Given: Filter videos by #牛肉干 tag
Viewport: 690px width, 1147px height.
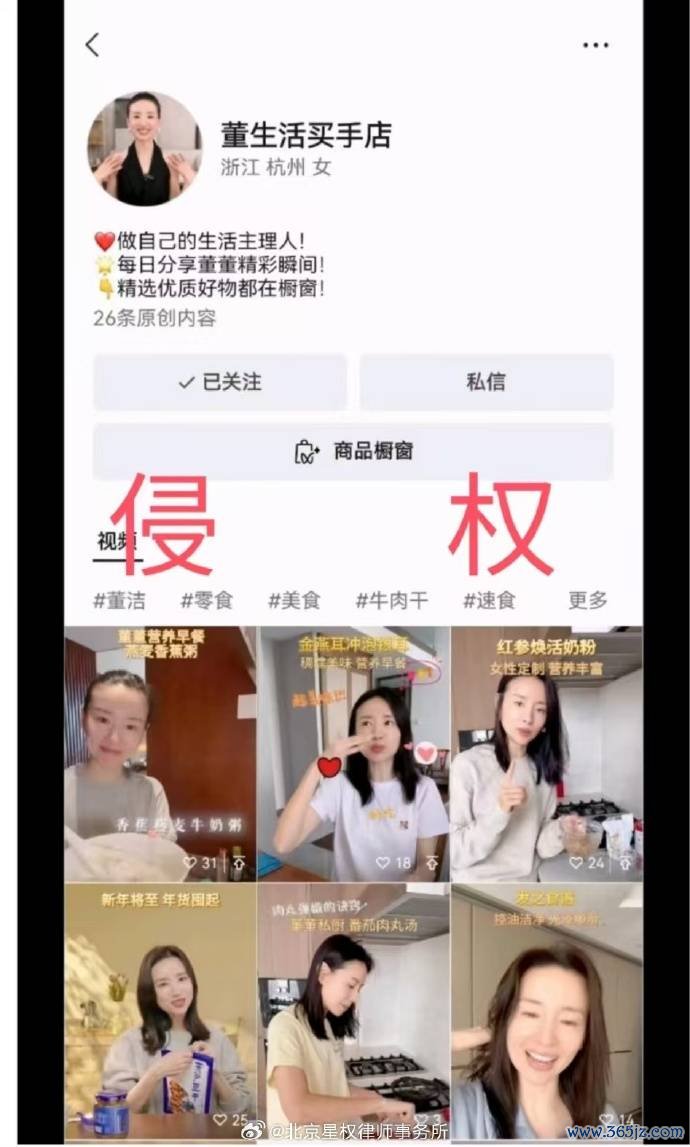Looking at the screenshot, I should [x=391, y=600].
